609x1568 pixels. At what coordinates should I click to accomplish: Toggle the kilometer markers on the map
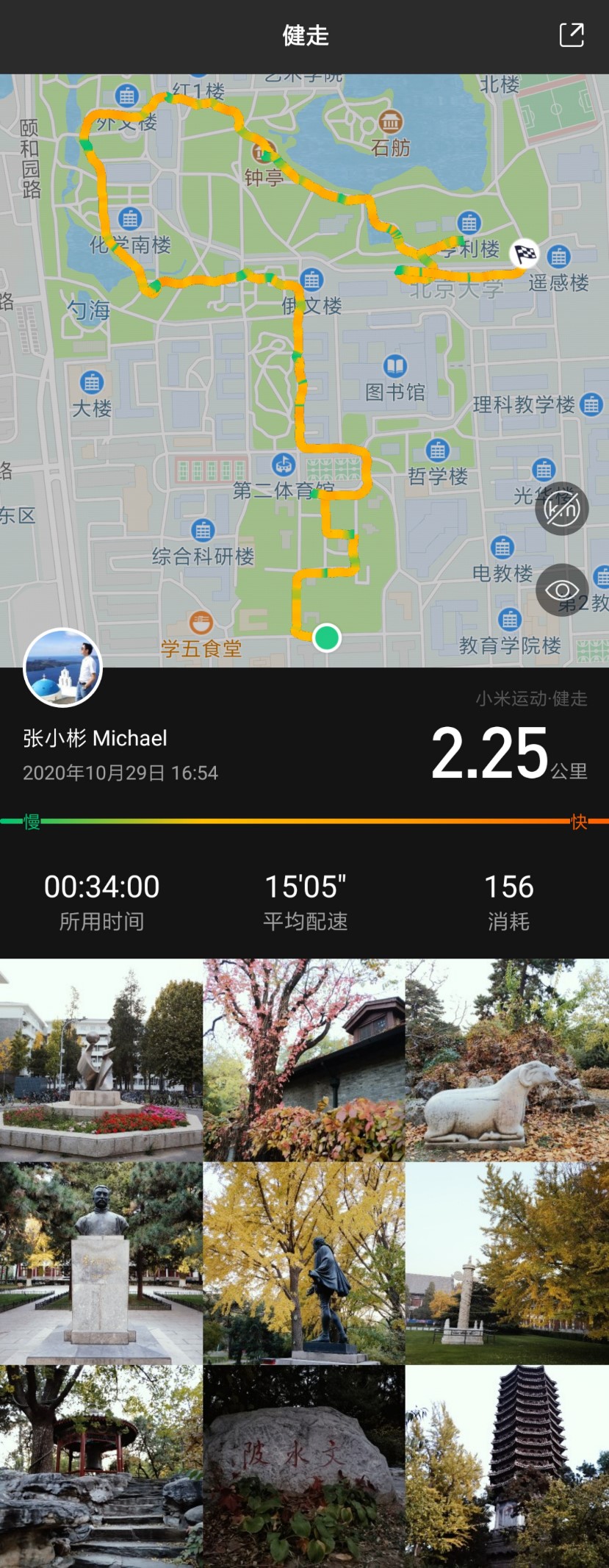[x=562, y=508]
